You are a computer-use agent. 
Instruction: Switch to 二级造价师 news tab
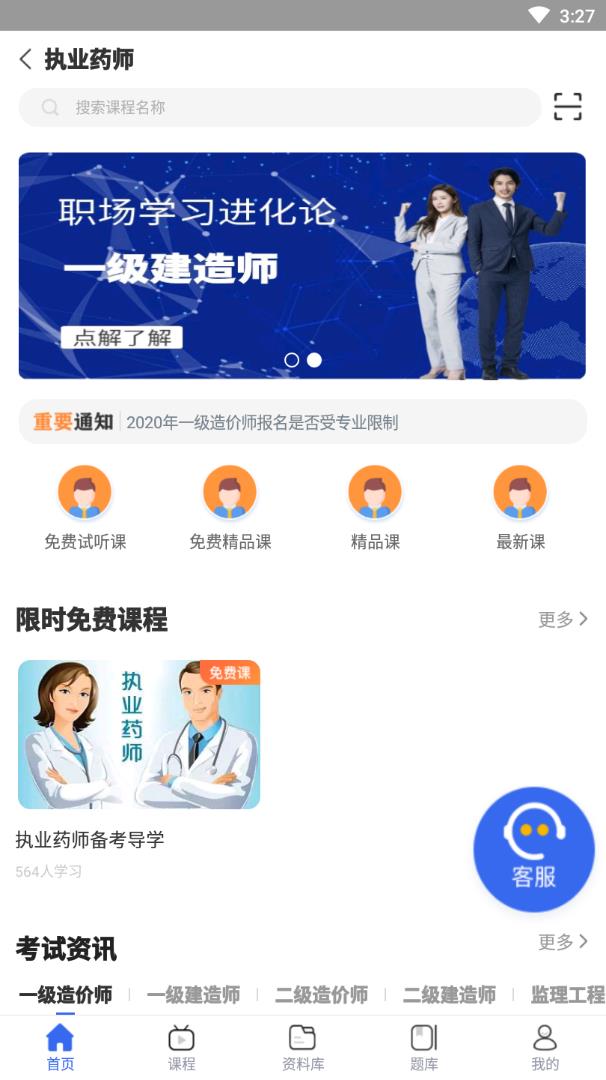(321, 995)
